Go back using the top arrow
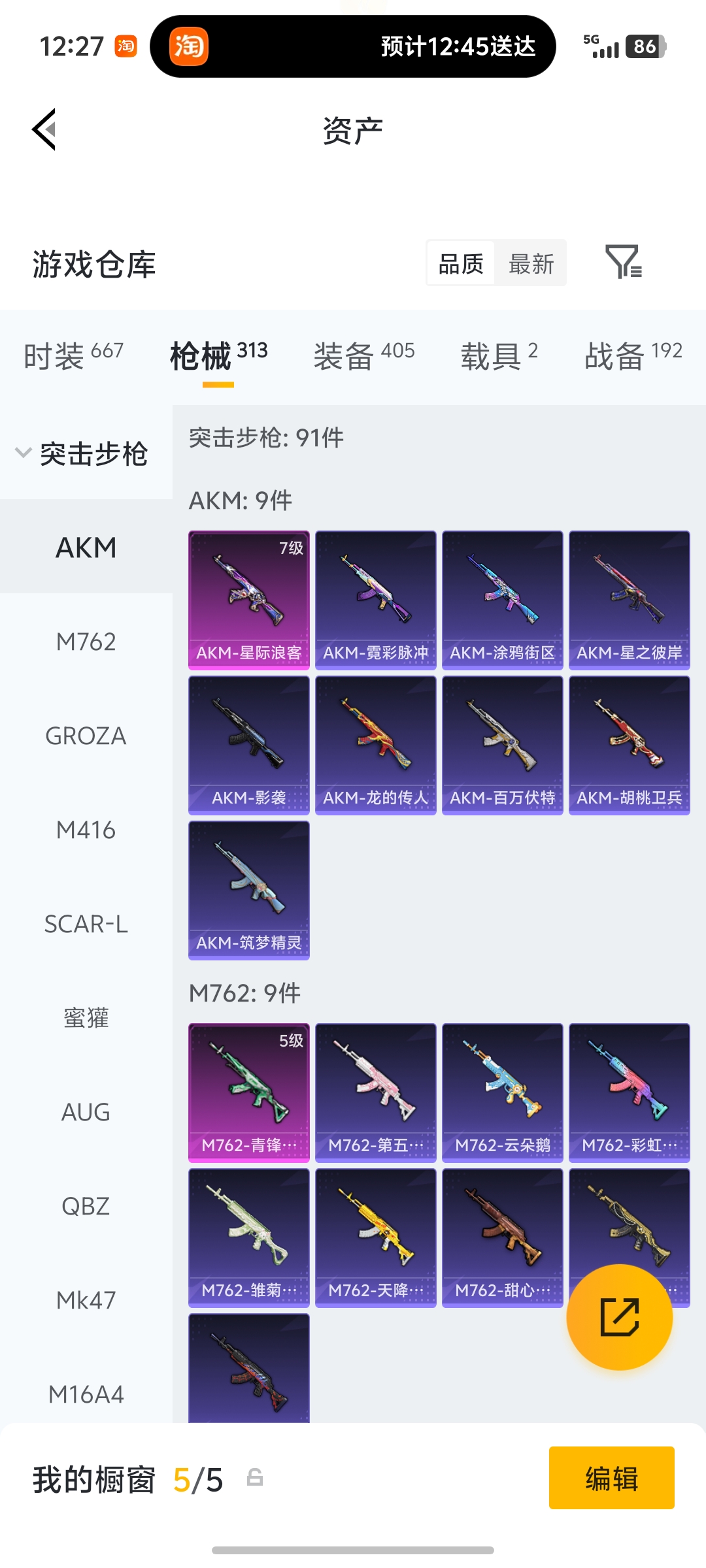 [44, 129]
